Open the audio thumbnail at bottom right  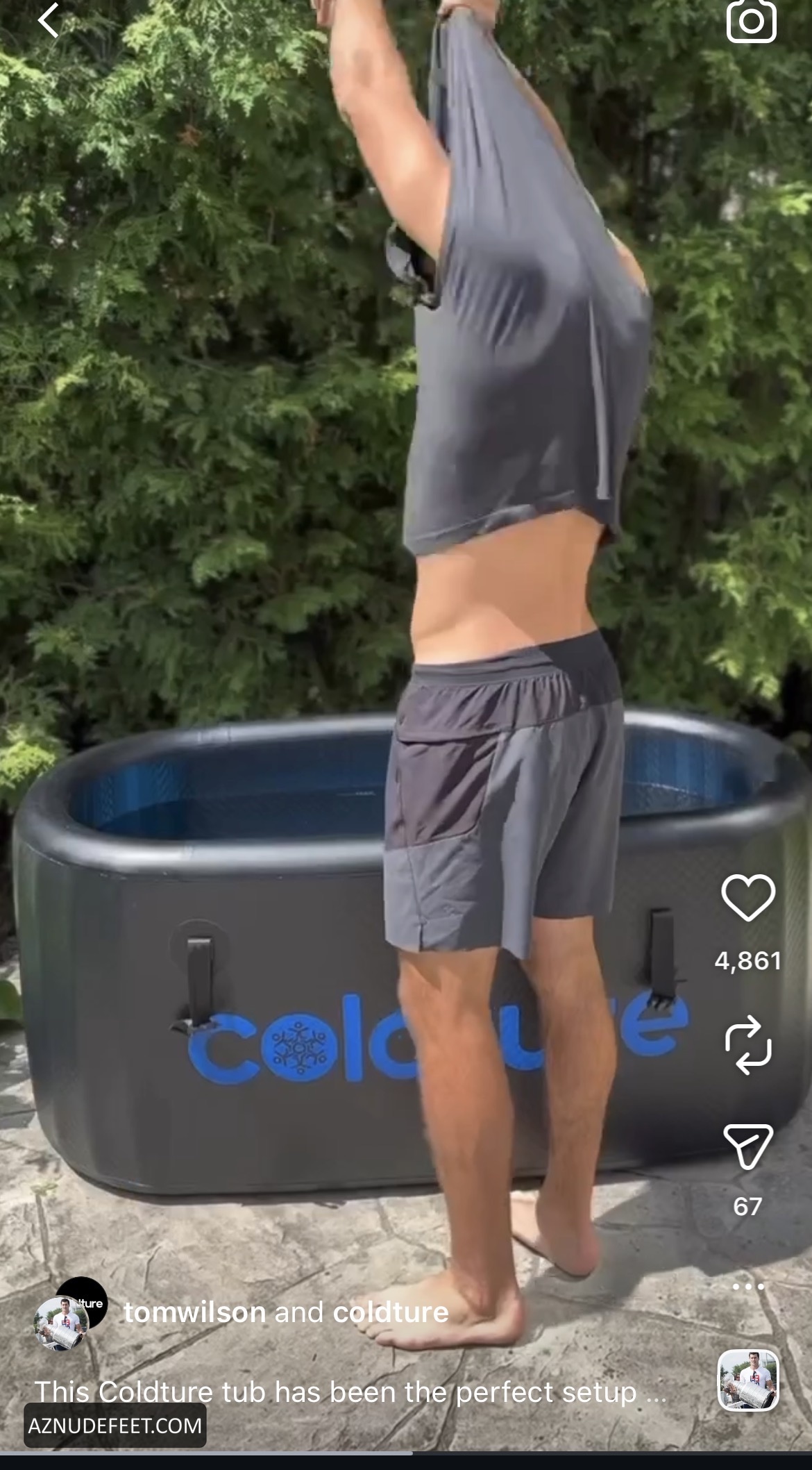click(748, 1381)
